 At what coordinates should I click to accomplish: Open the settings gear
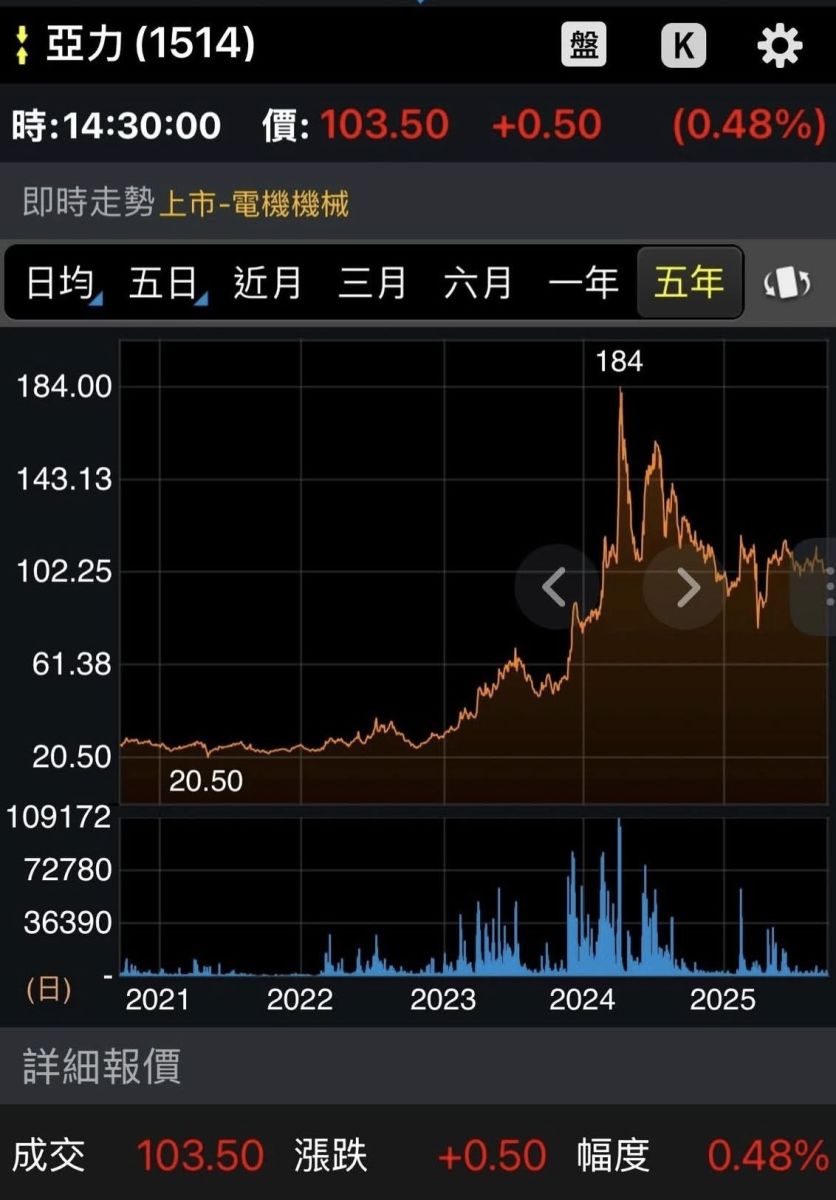tap(780, 45)
